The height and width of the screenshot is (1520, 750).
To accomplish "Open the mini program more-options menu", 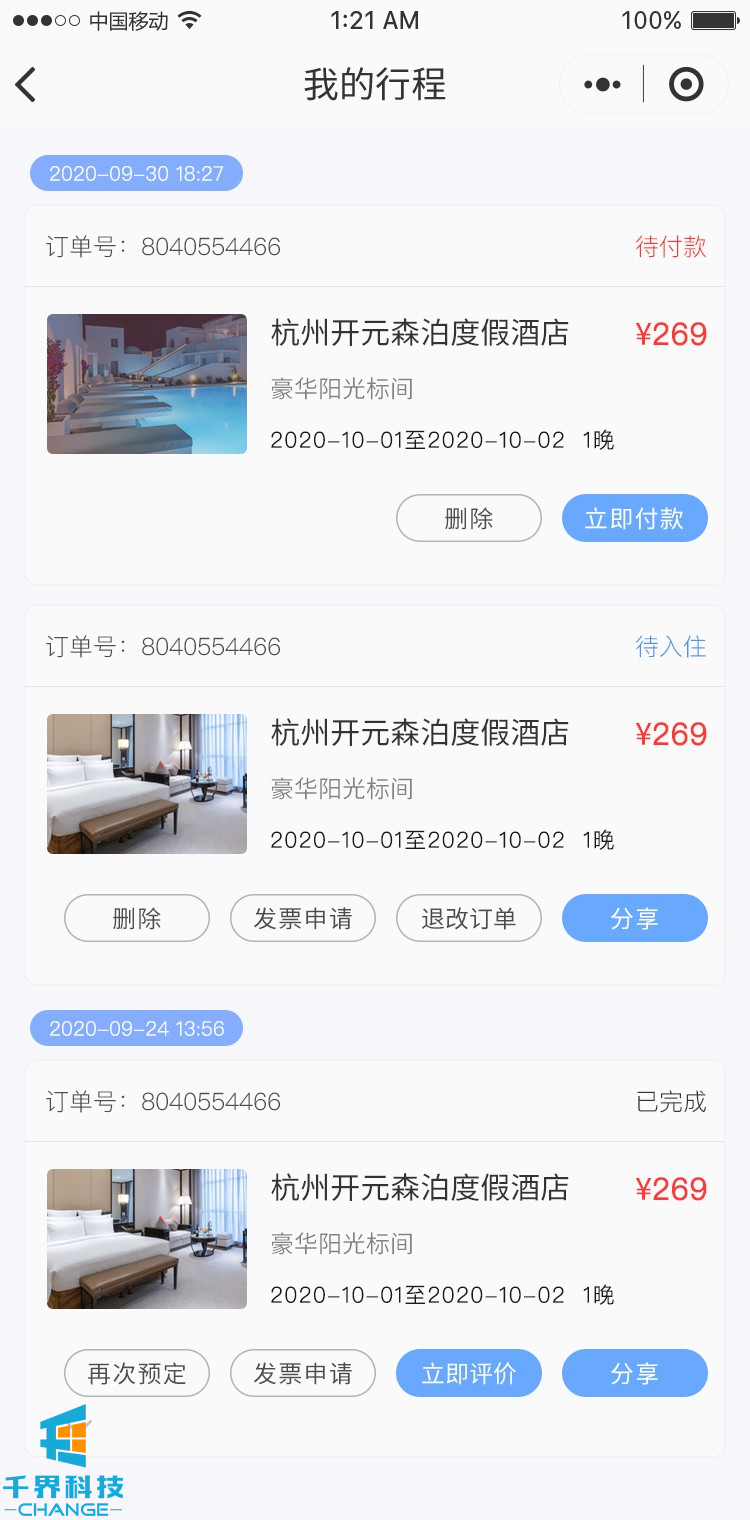I will click(602, 85).
